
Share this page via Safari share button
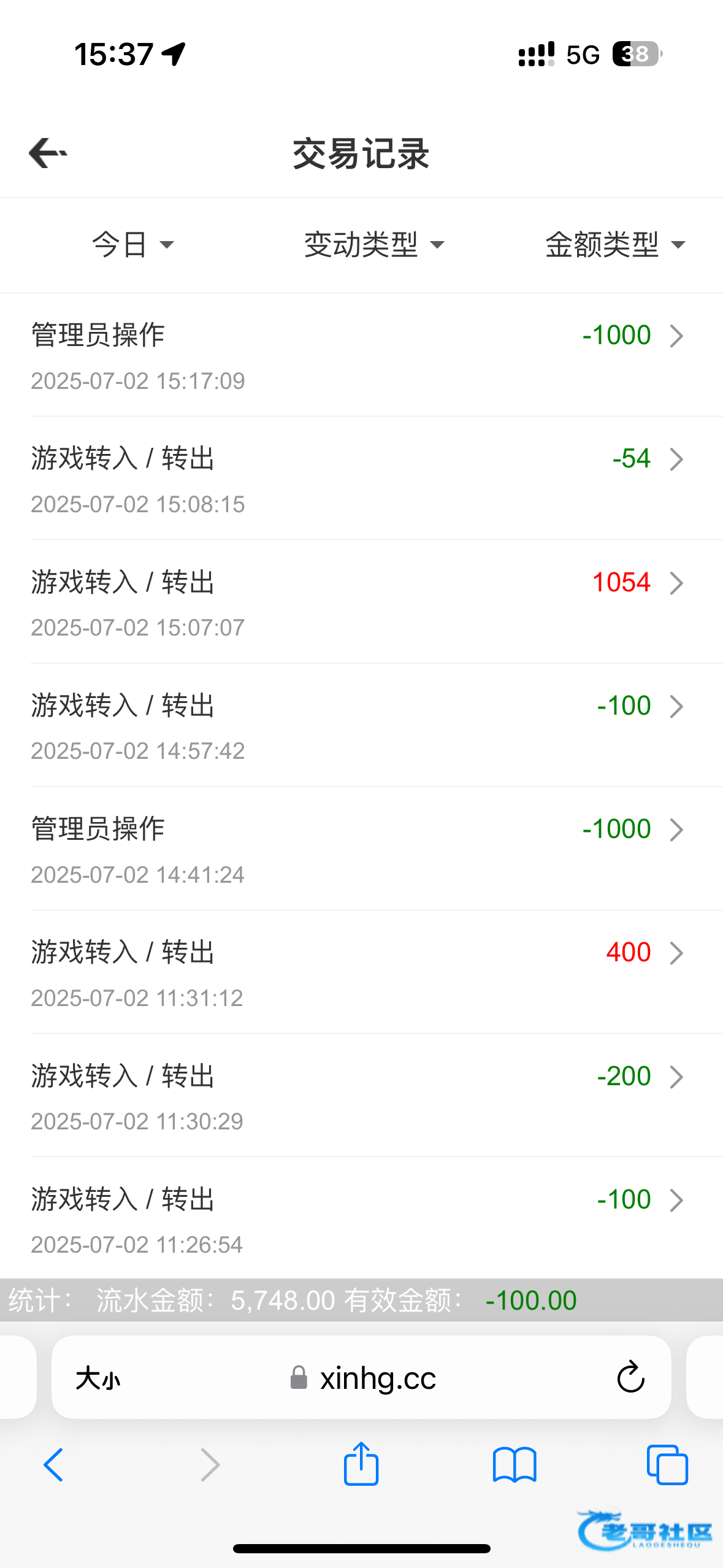tap(361, 1464)
